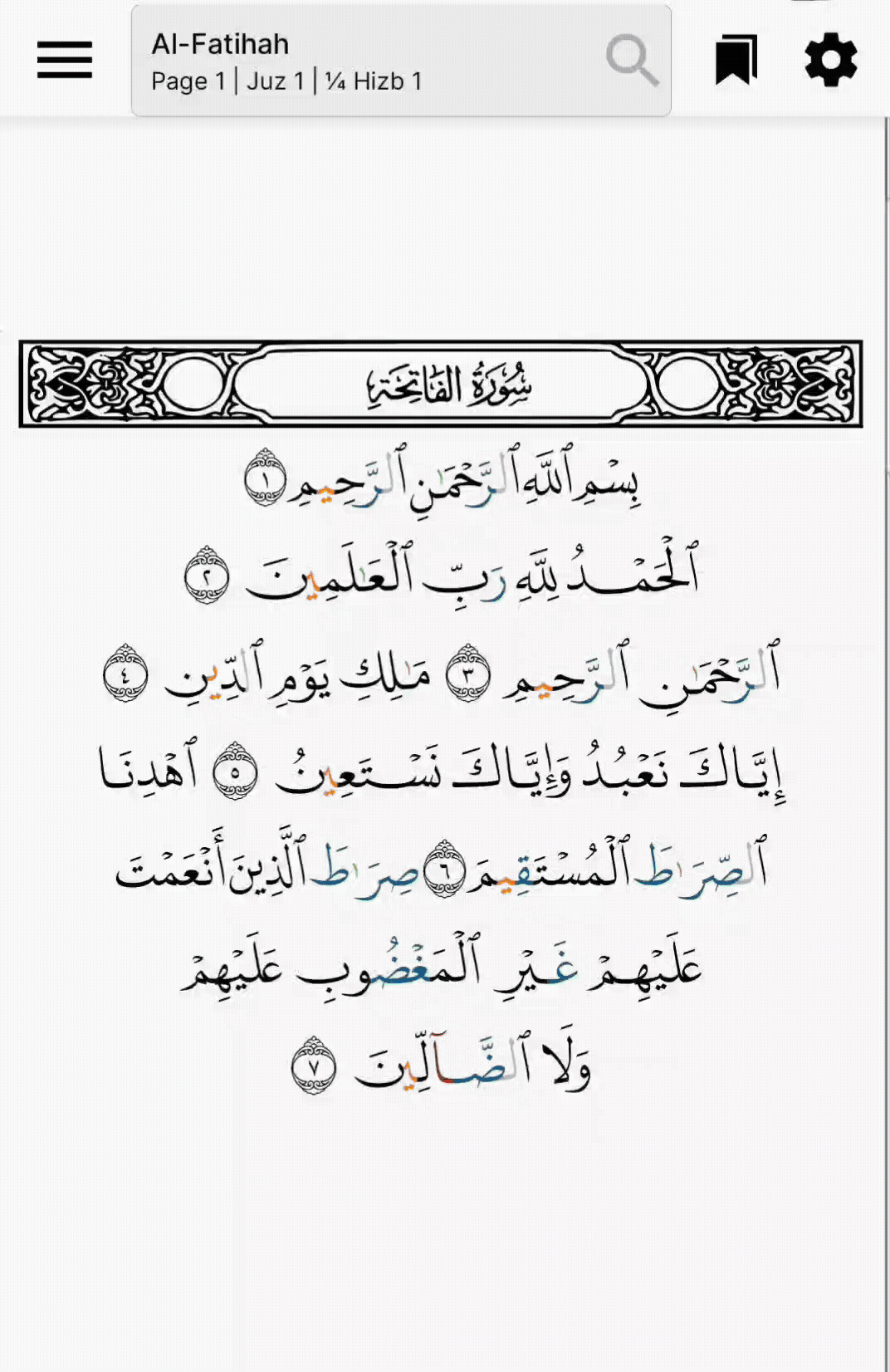890x1372 pixels.
Task: Open the Al-Fatihah surah search box
Action: [400, 61]
